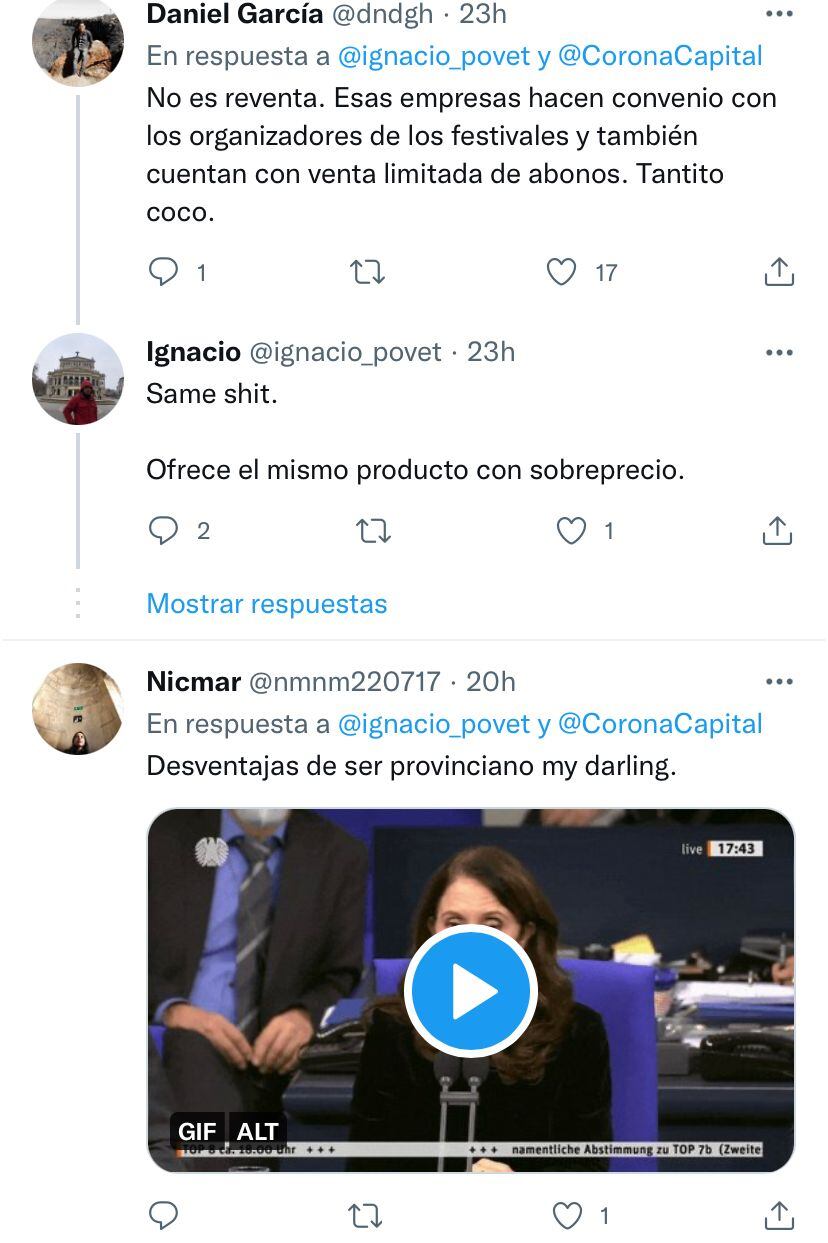Reply to Daniel García's tweet

[x=163, y=272]
